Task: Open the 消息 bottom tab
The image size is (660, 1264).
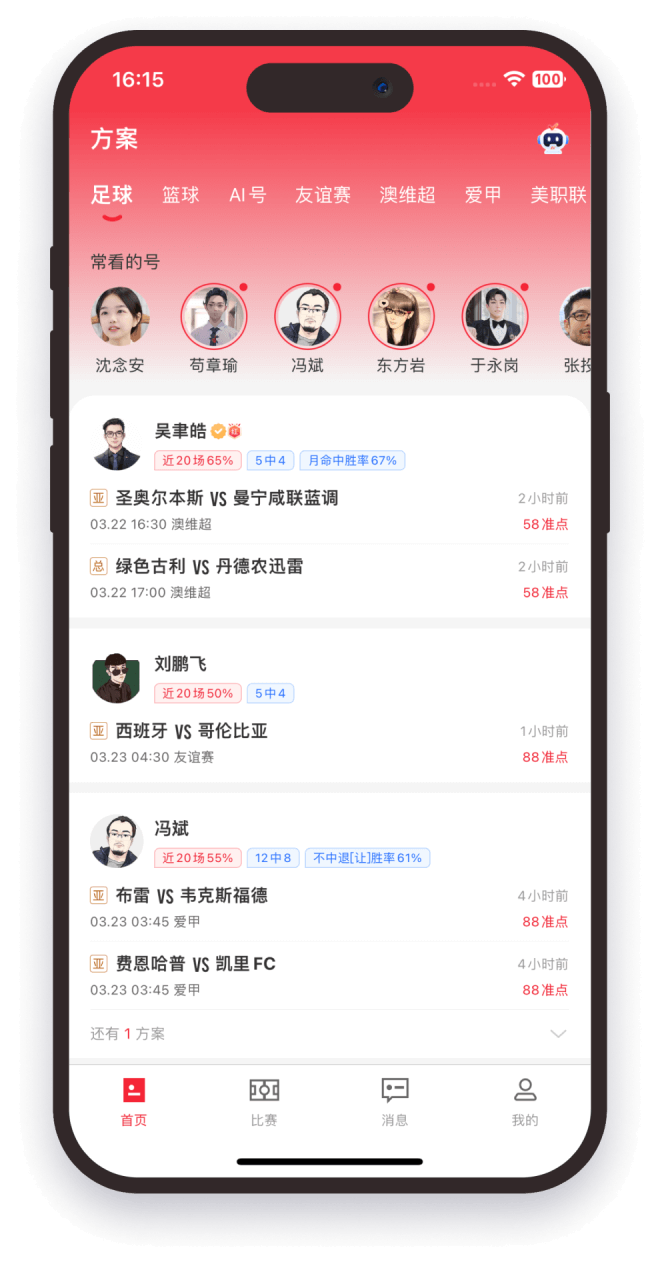Action: point(395,1102)
